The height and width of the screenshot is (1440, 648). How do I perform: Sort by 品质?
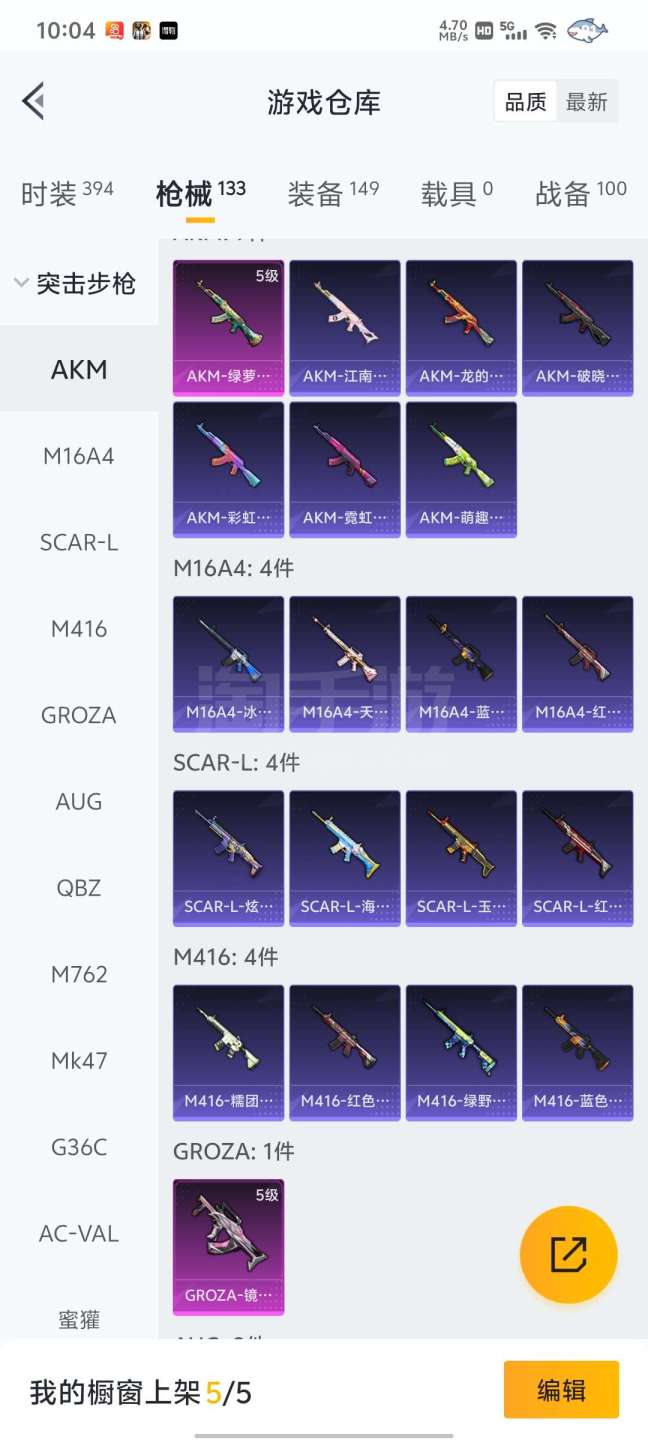[526, 102]
